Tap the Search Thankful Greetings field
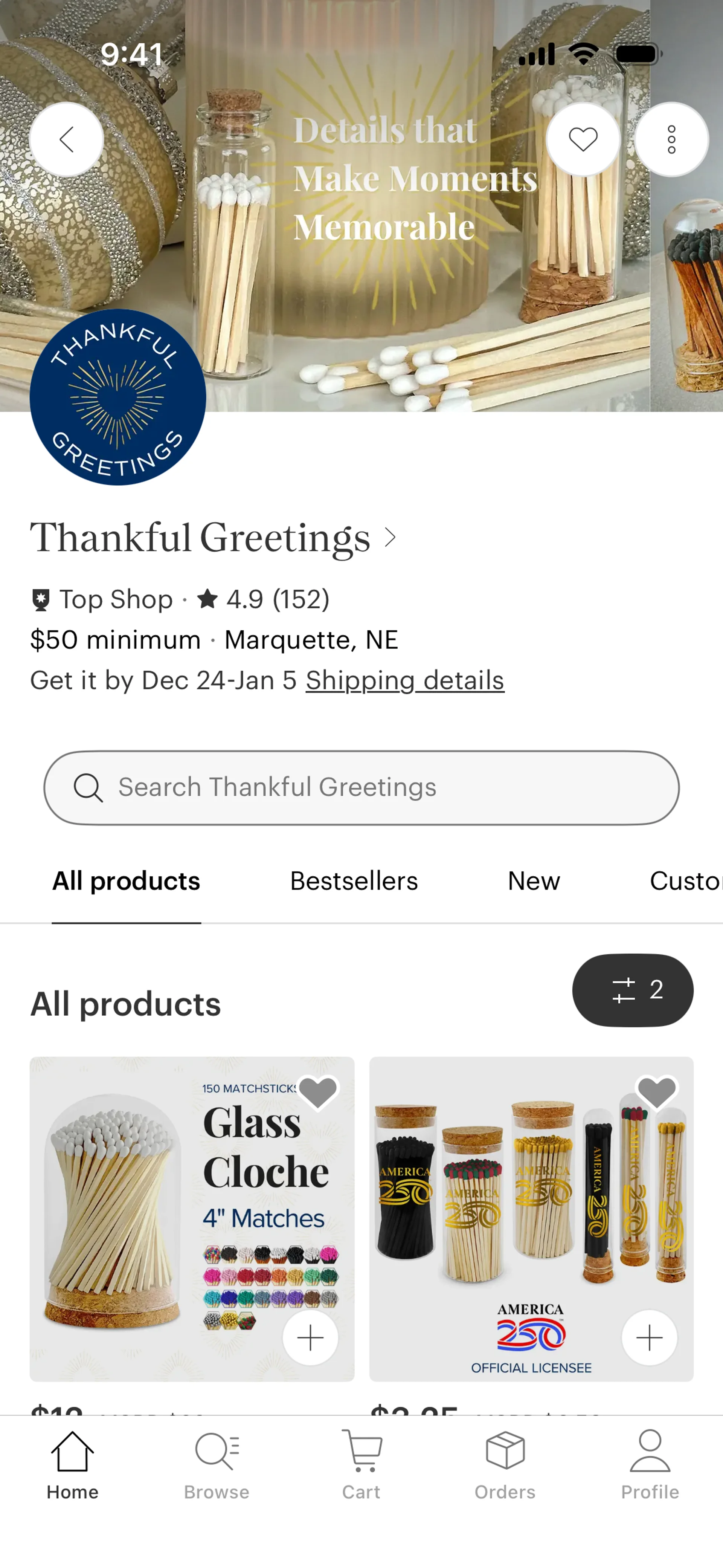The width and height of the screenshot is (723, 1568). pyautogui.click(x=361, y=788)
